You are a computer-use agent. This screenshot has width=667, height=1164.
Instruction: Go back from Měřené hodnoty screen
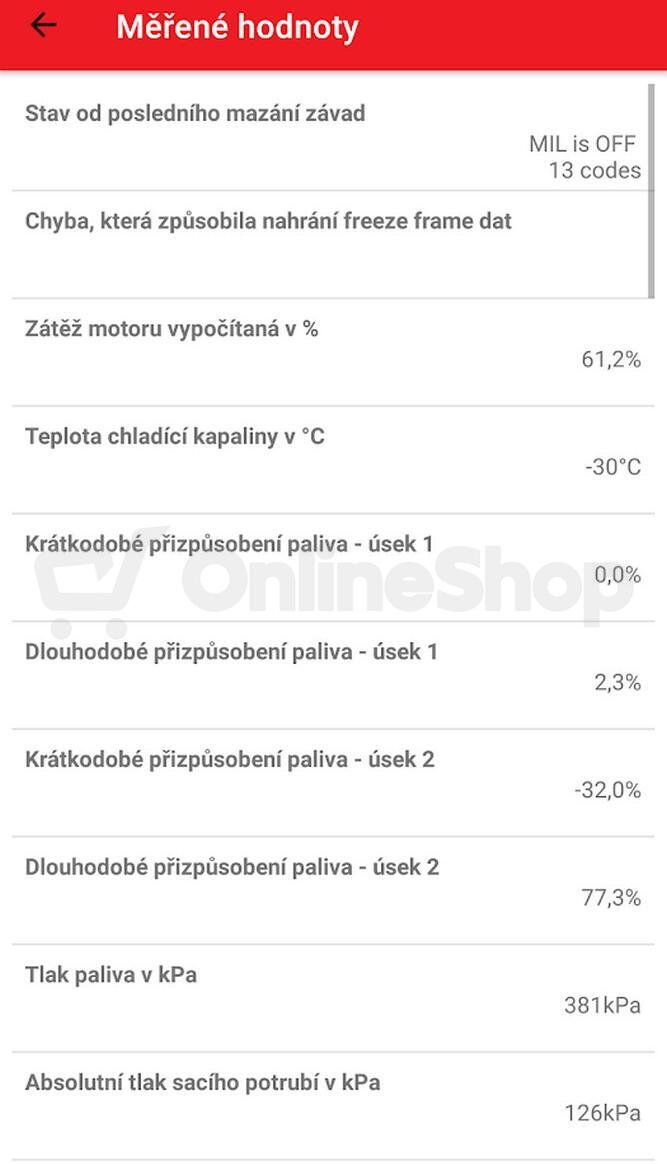[43, 26]
